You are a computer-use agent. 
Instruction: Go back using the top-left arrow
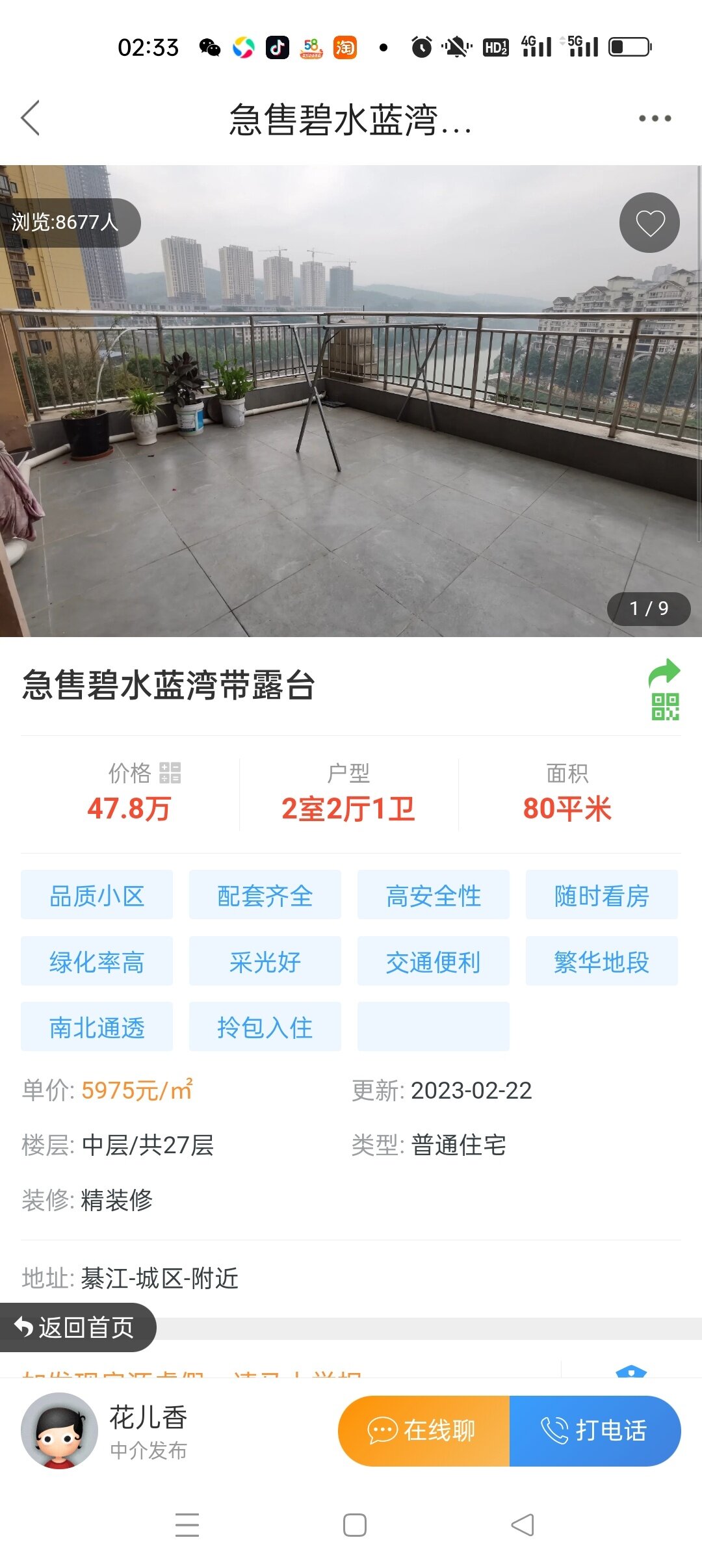pos(31,118)
